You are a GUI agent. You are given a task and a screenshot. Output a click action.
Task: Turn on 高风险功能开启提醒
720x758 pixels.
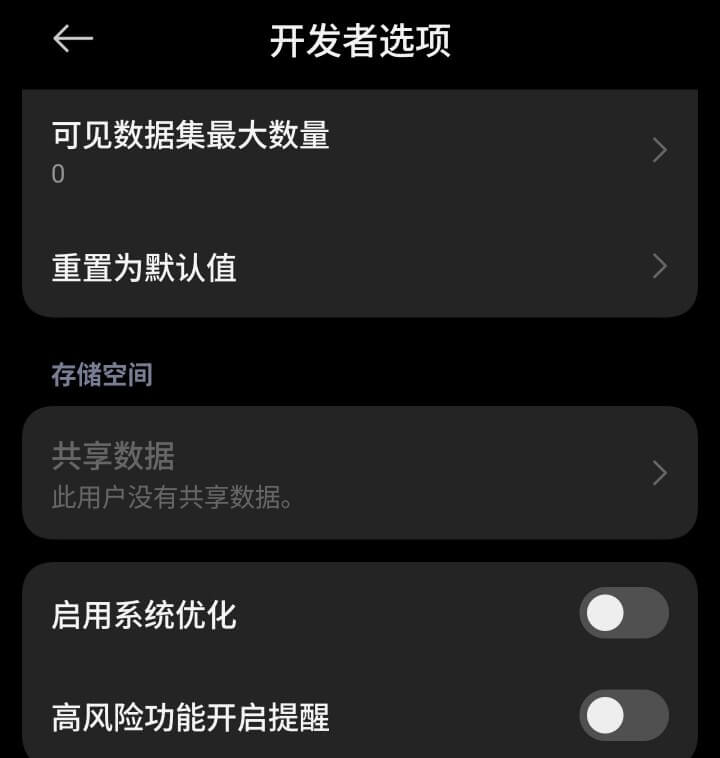tap(622, 713)
